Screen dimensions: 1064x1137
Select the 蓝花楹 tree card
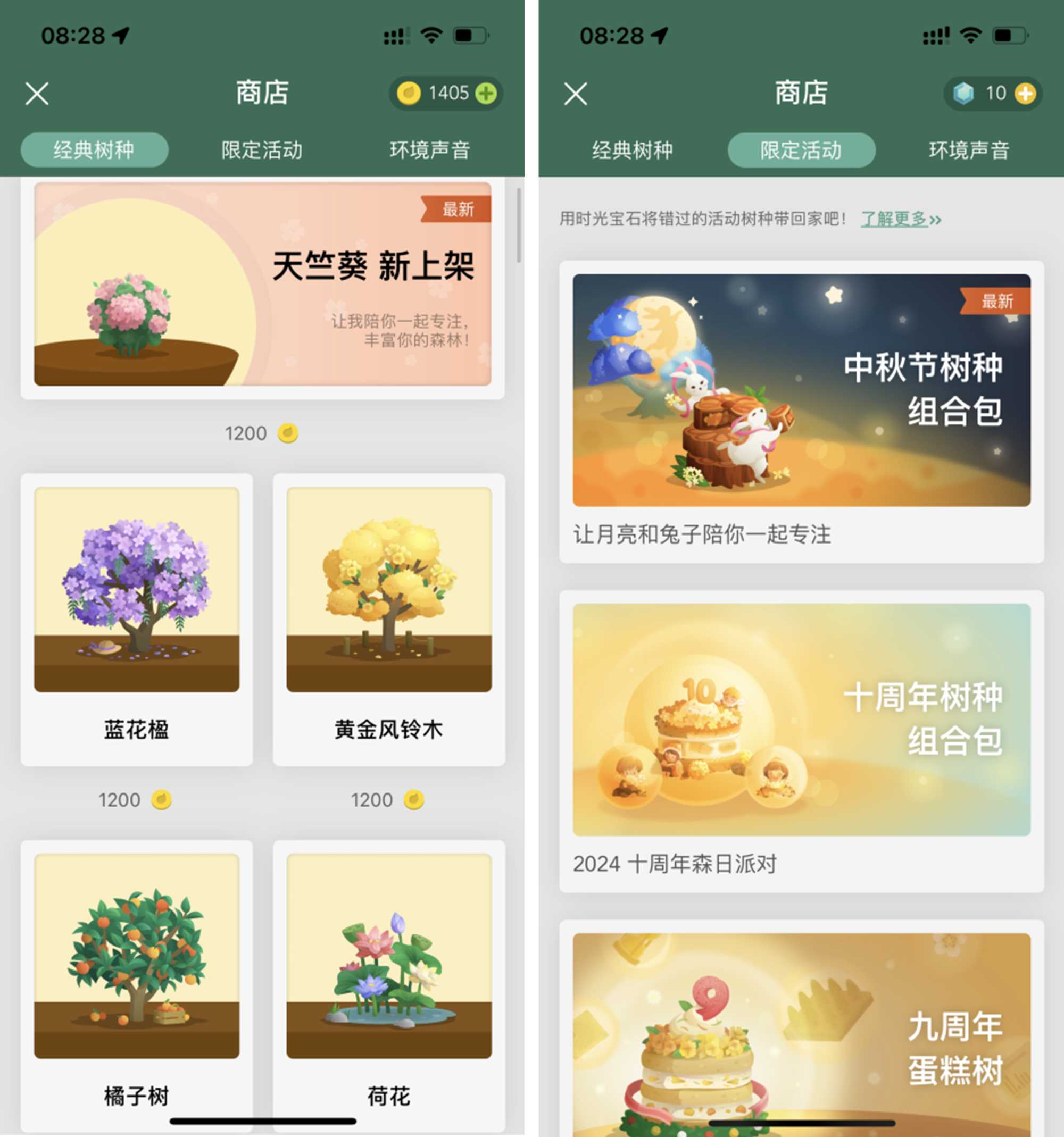(137, 619)
